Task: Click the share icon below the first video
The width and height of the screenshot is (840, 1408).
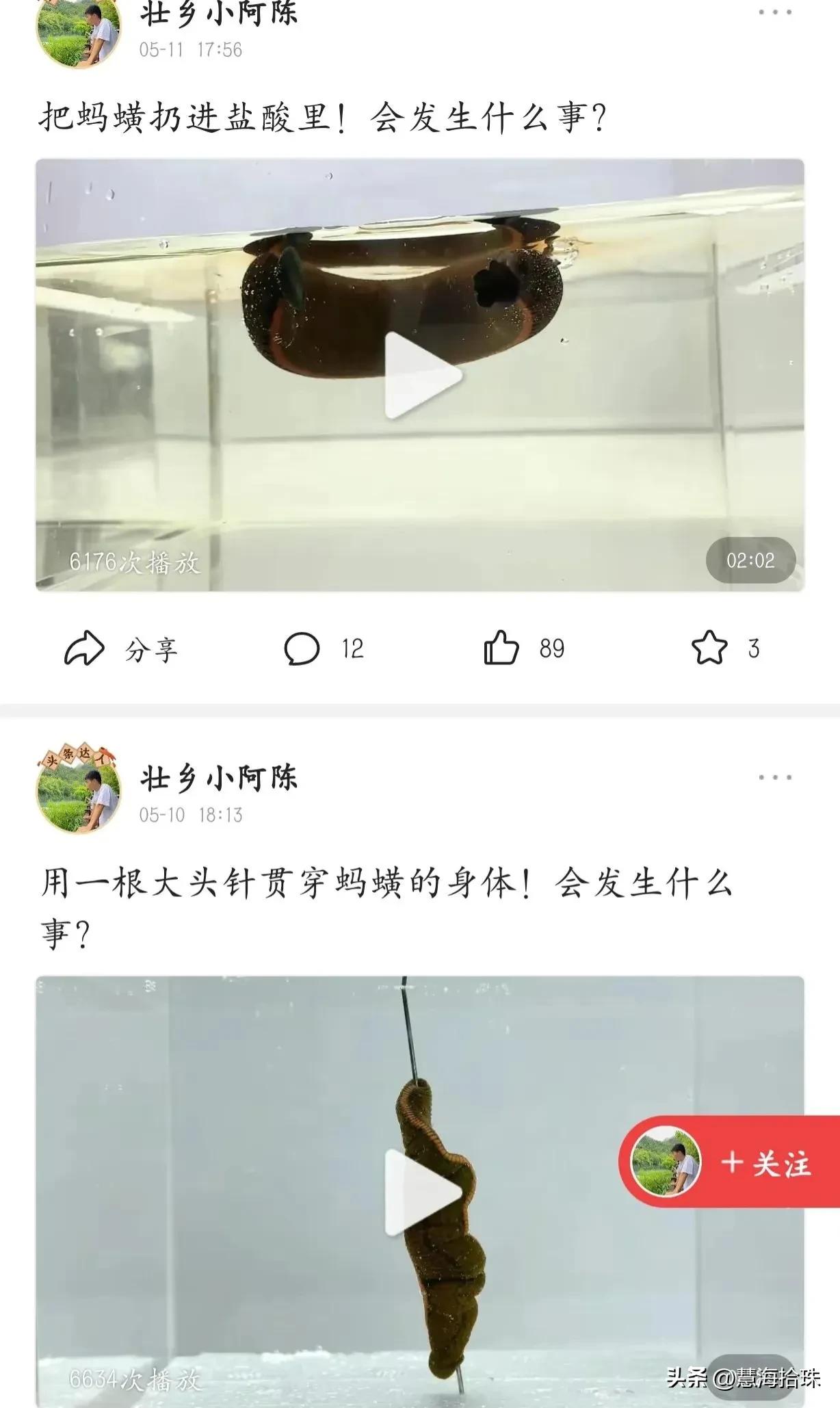Action: pos(84,650)
